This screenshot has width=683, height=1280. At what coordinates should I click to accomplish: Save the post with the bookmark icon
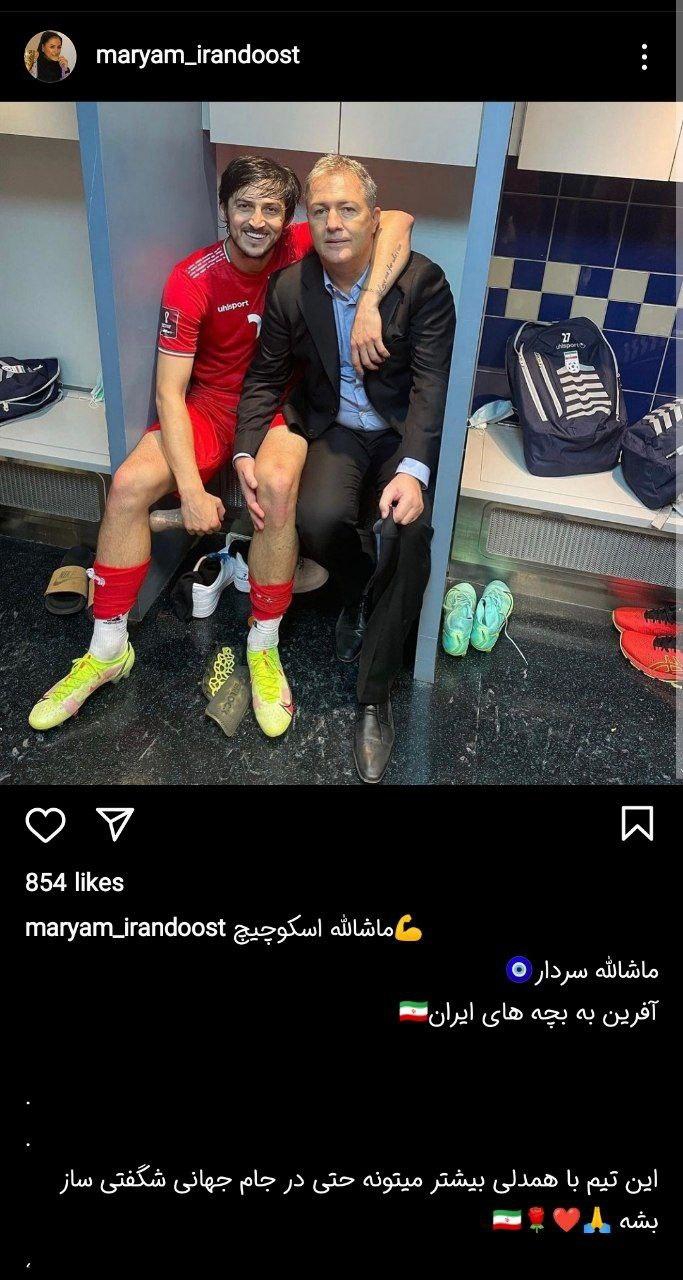pos(637,824)
